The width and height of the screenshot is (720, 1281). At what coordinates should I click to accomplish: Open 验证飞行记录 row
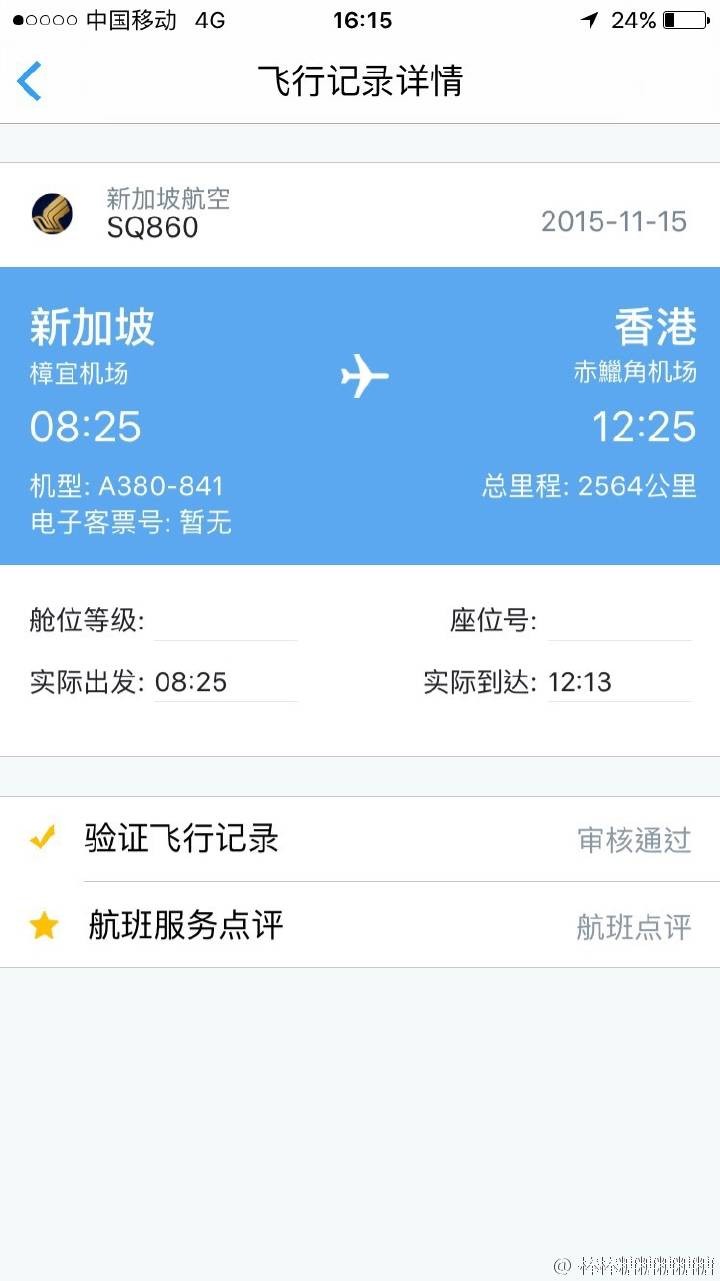(x=360, y=839)
